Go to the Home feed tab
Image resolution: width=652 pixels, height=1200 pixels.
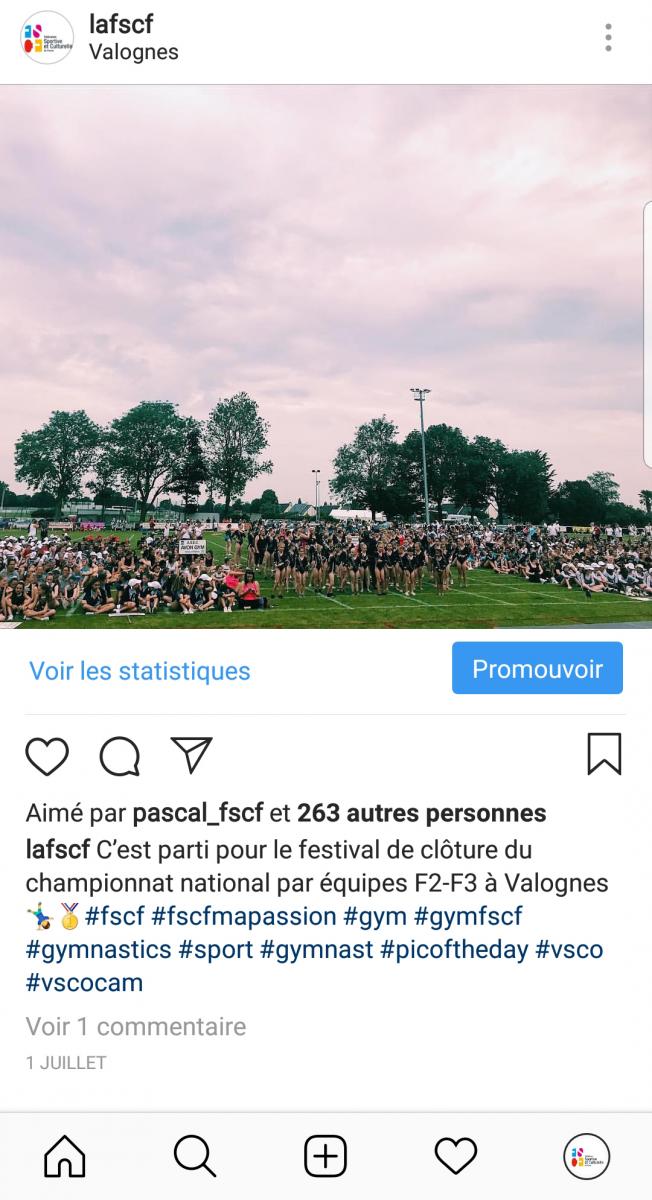[x=65, y=1157]
